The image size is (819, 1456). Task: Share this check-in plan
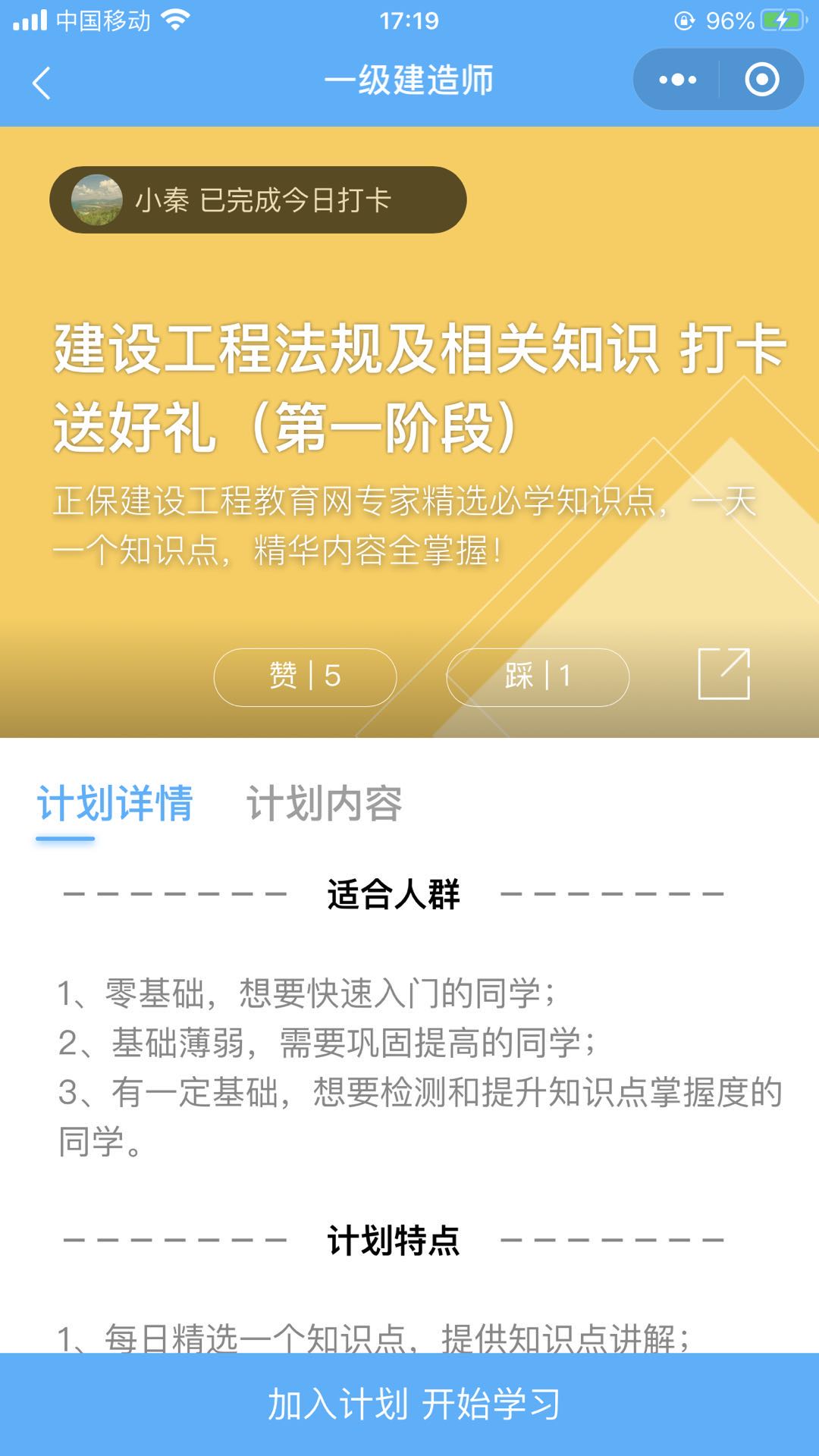coord(723,674)
